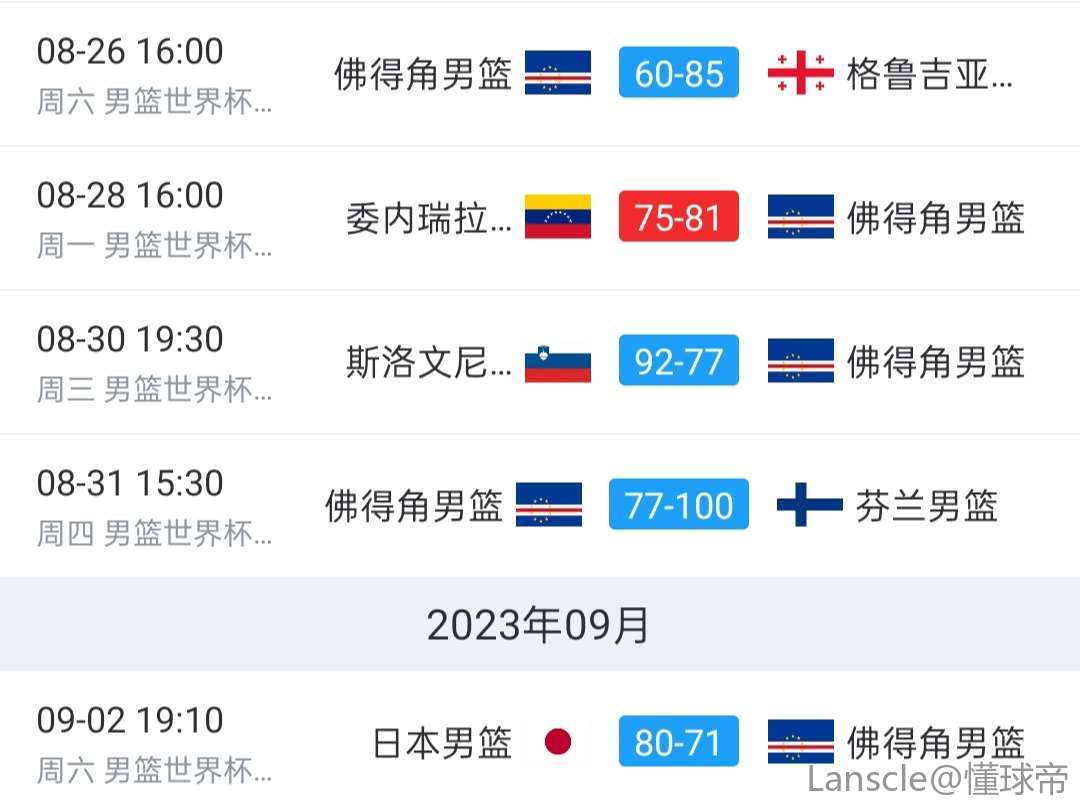View the Slovenia vs Cape Verde 92-77 match

[x=678, y=361]
